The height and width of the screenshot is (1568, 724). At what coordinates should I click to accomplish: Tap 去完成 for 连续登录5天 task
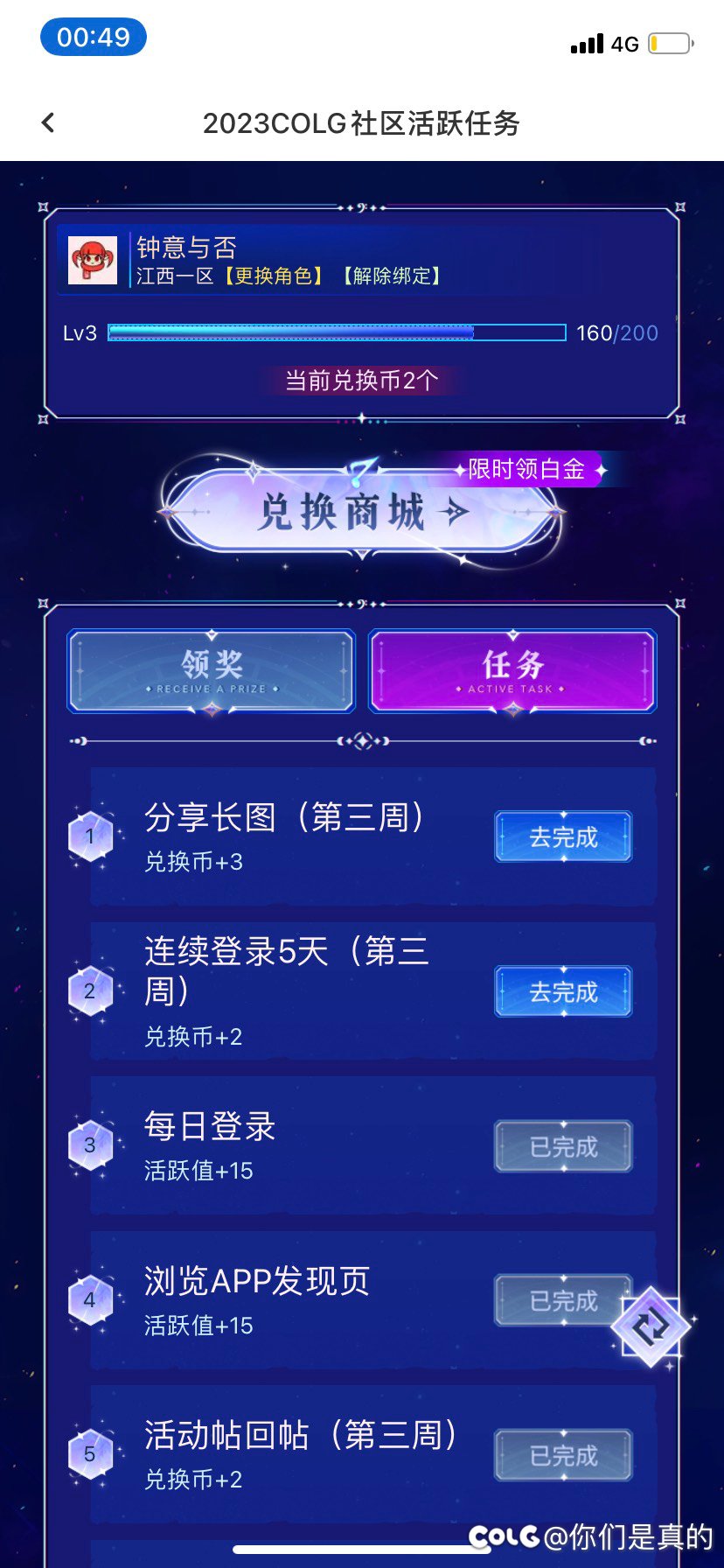pos(562,991)
